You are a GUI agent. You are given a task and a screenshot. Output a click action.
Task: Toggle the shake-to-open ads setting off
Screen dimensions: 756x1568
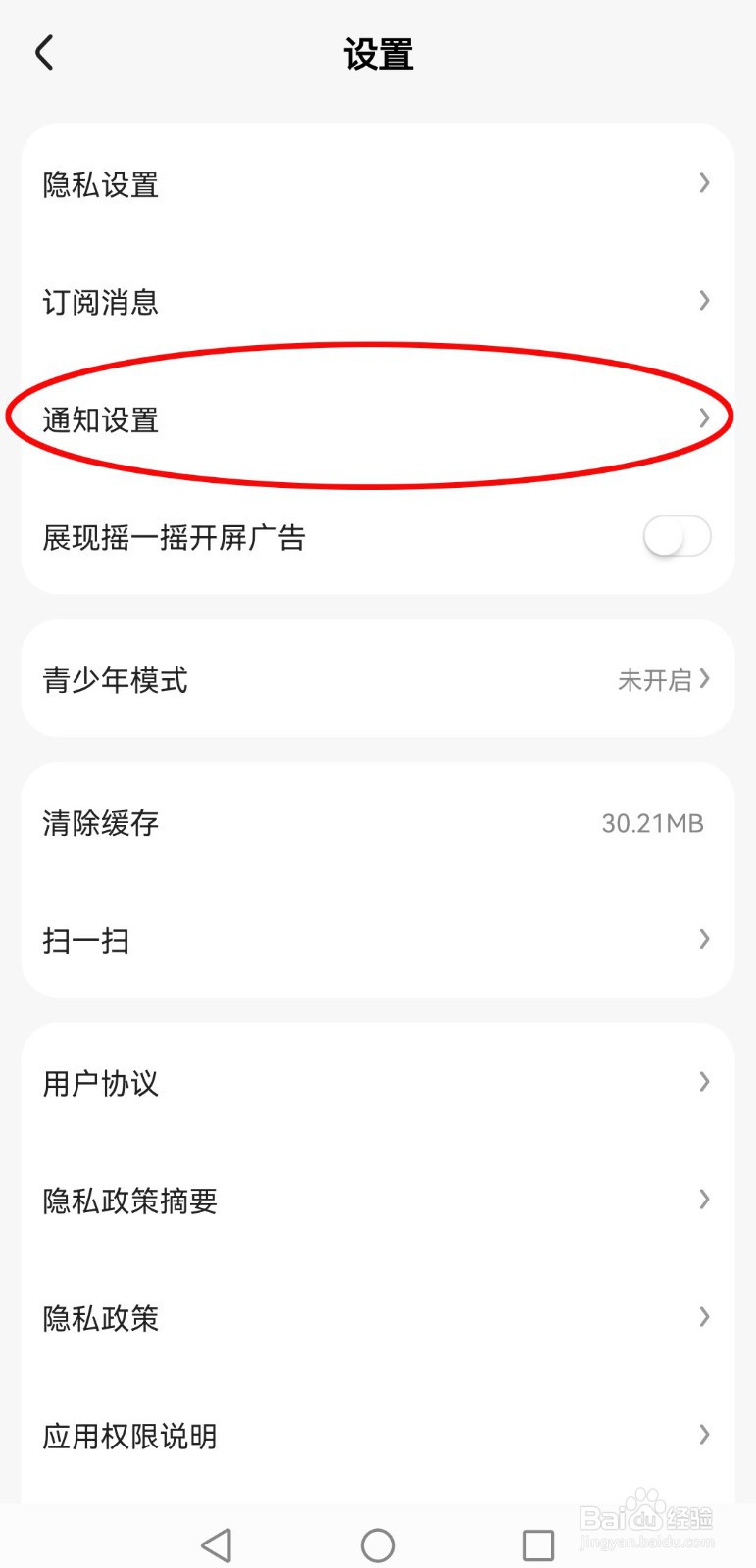click(679, 537)
